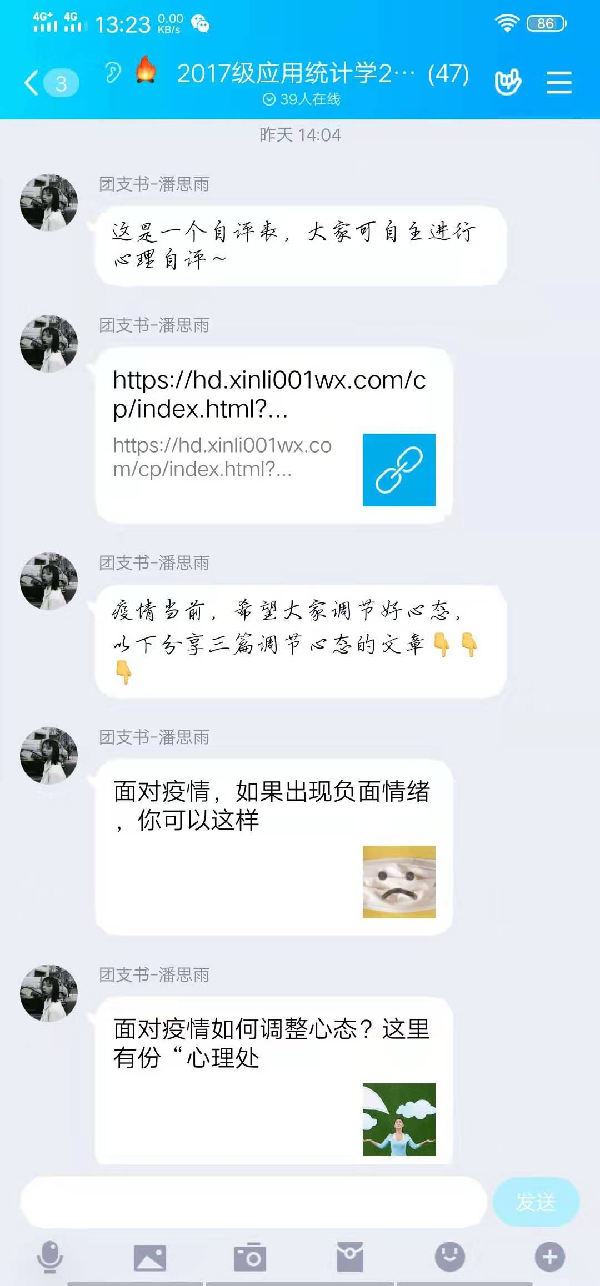Open the emoji picker
Viewport: 600px width, 1286px height.
coord(450,1257)
